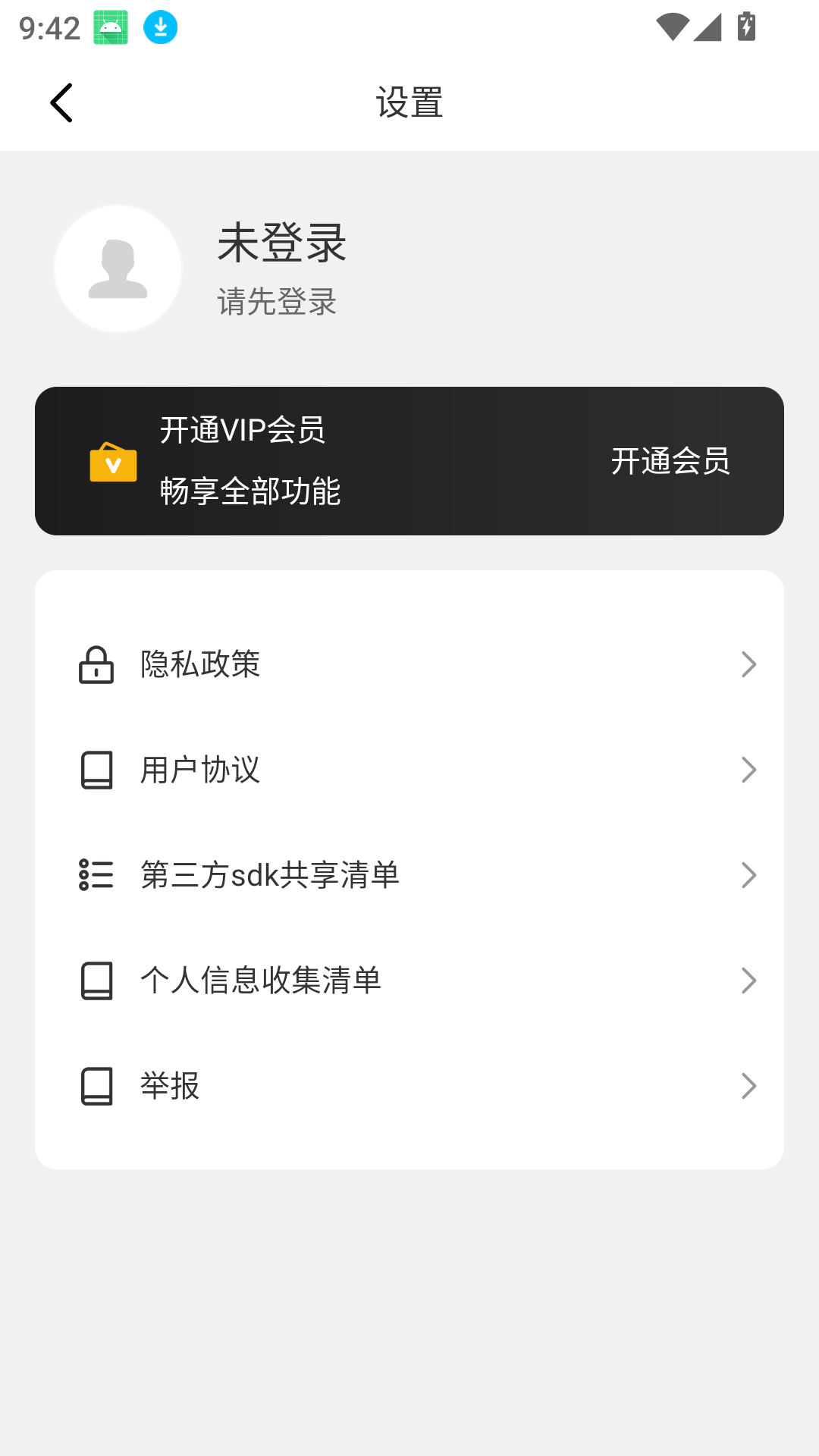Expand the 举报 row chevron

[x=749, y=1085]
